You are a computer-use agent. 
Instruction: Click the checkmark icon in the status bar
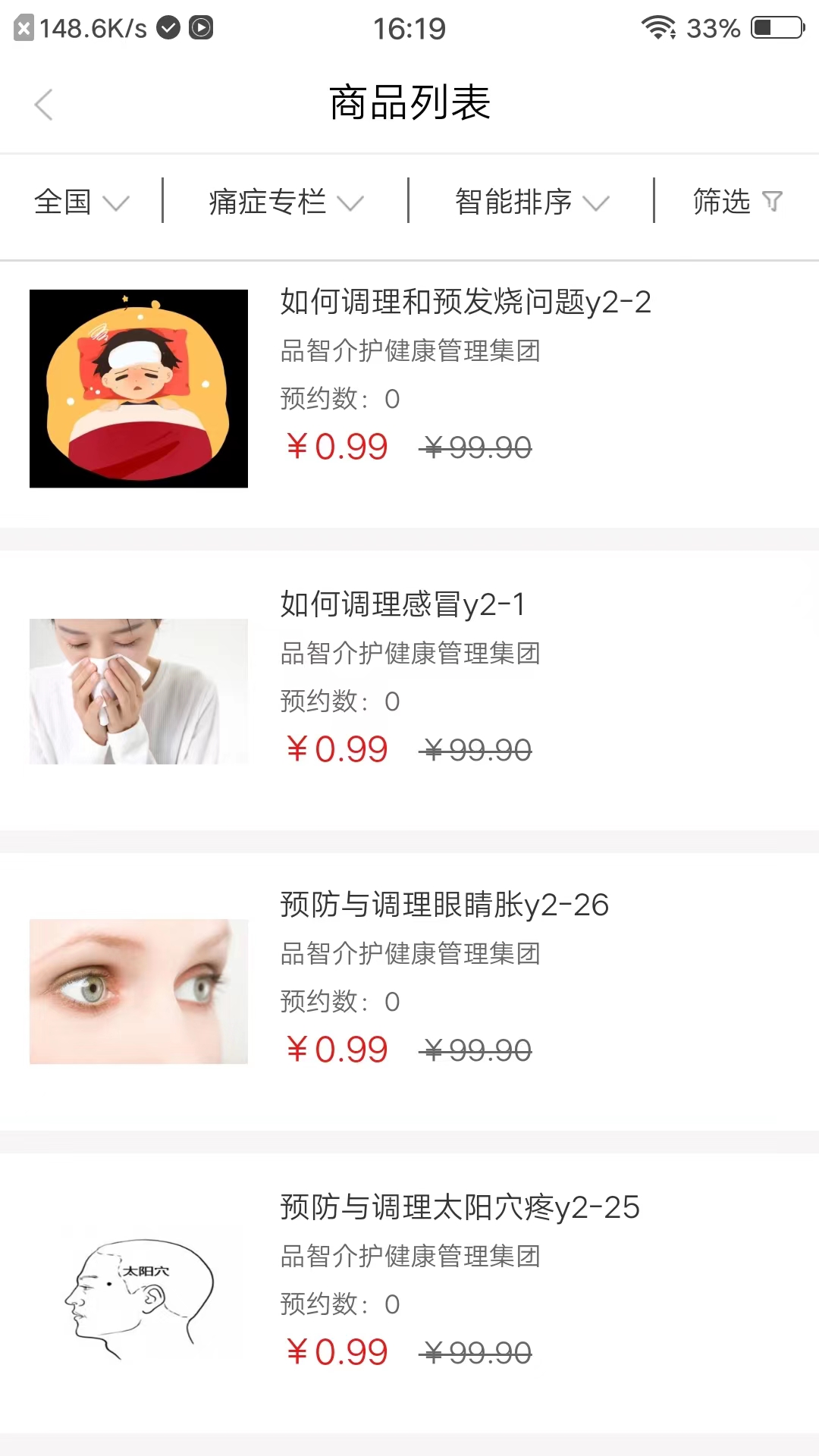(x=168, y=28)
